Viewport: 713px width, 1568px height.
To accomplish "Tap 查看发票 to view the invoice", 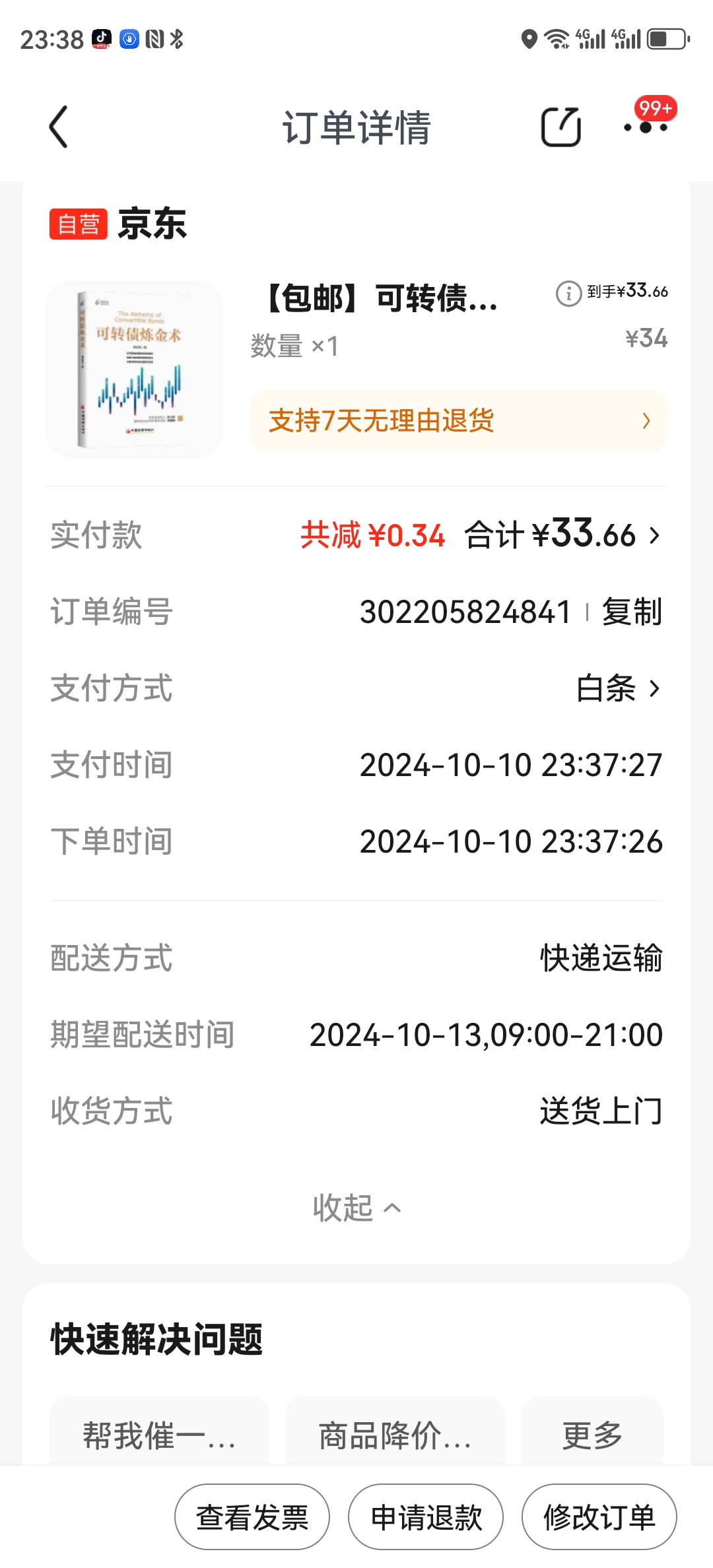I will 252,1517.
